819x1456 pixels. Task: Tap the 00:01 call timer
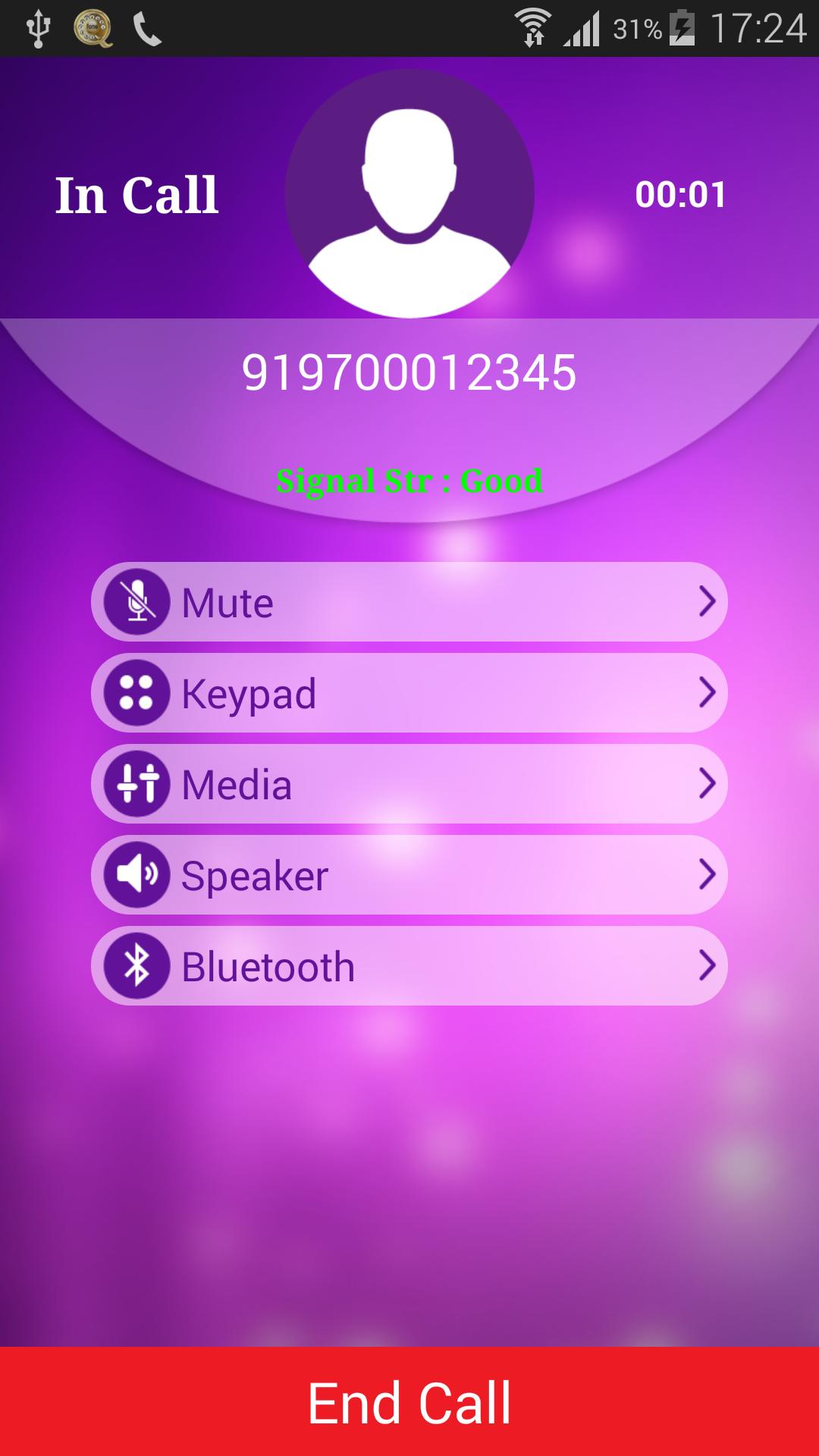(679, 194)
